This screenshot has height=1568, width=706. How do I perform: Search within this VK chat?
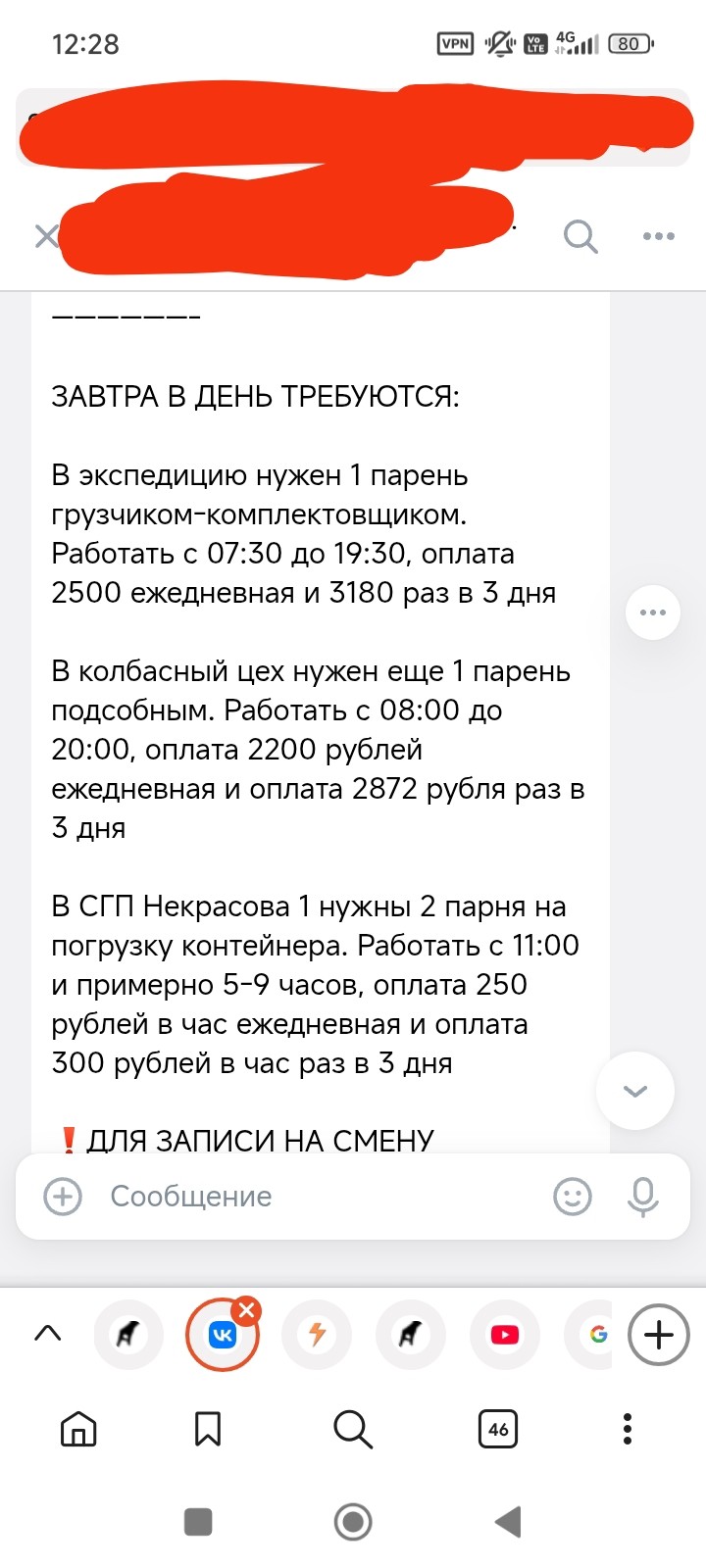(580, 236)
